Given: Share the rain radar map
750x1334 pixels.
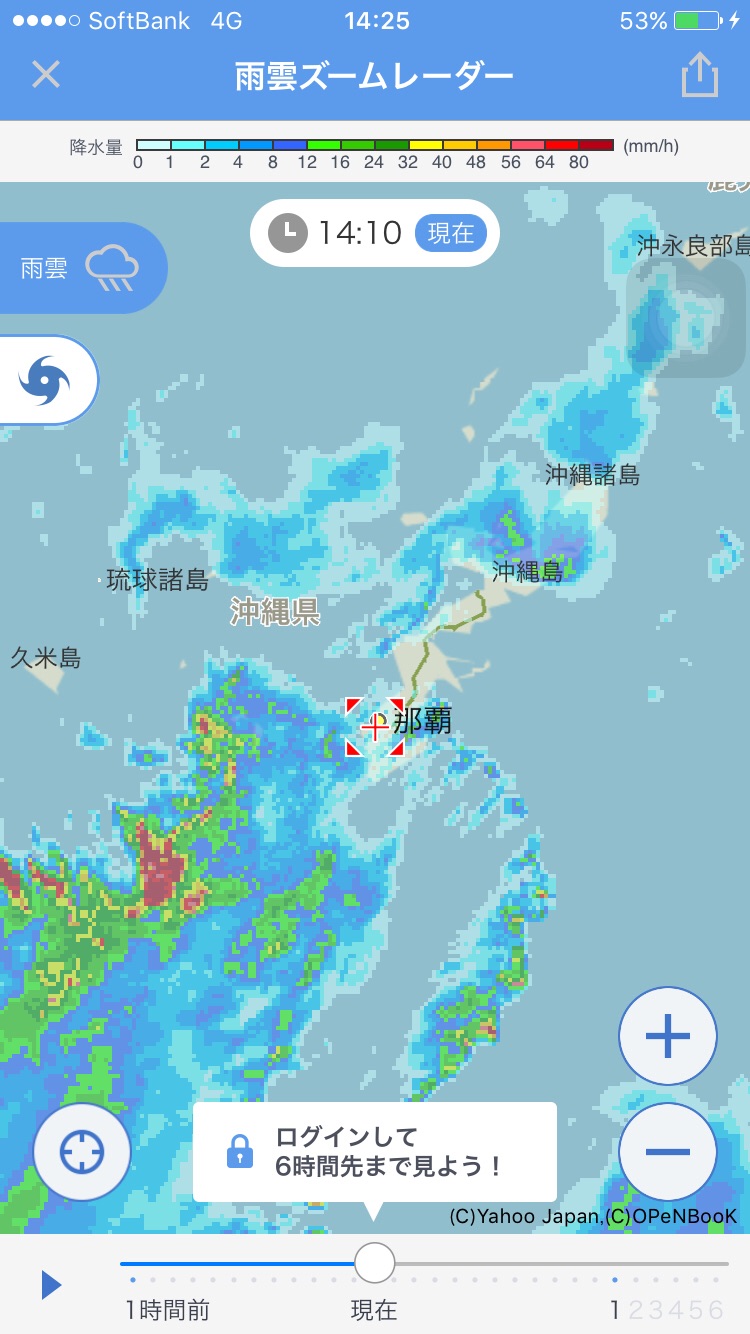Looking at the screenshot, I should click(x=700, y=75).
